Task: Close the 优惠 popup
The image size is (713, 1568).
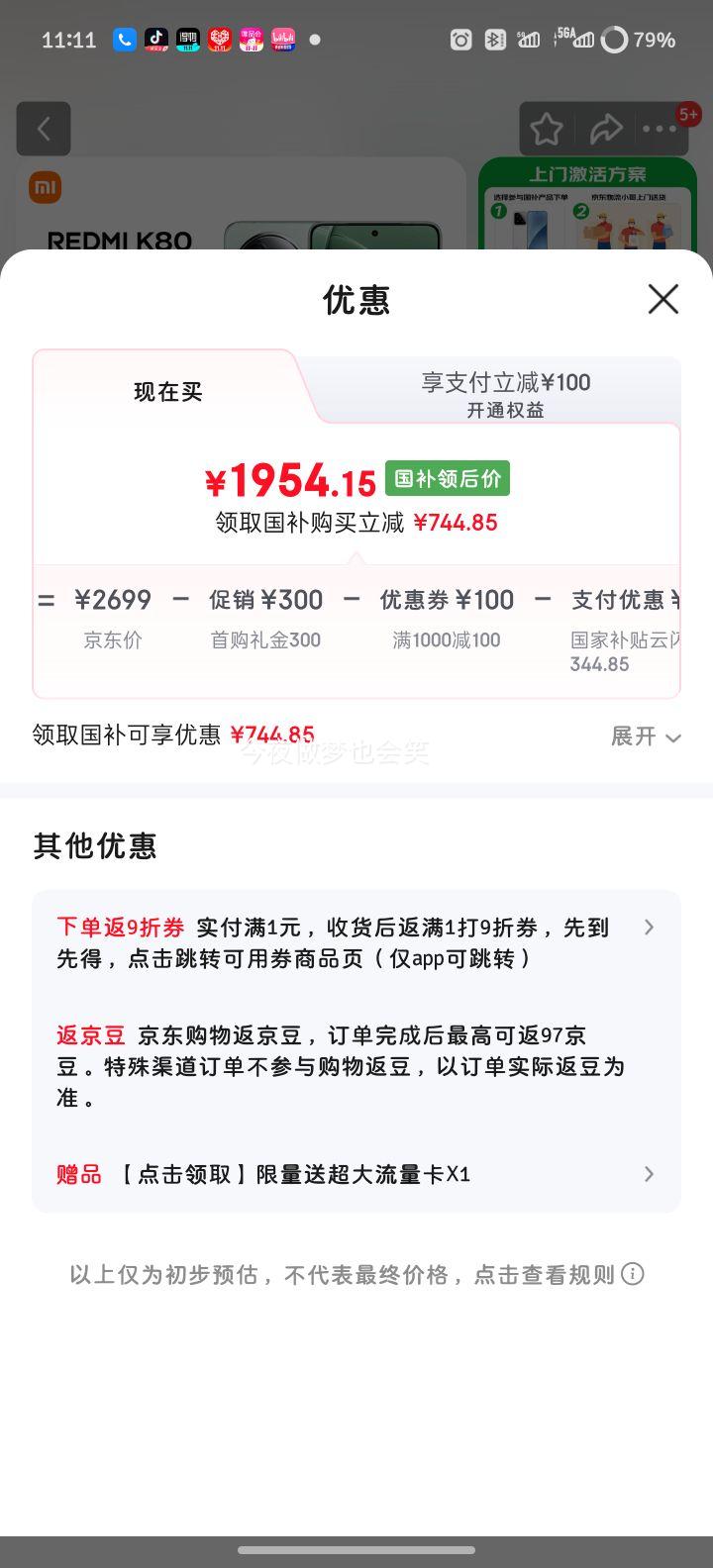Action: pyautogui.click(x=662, y=299)
